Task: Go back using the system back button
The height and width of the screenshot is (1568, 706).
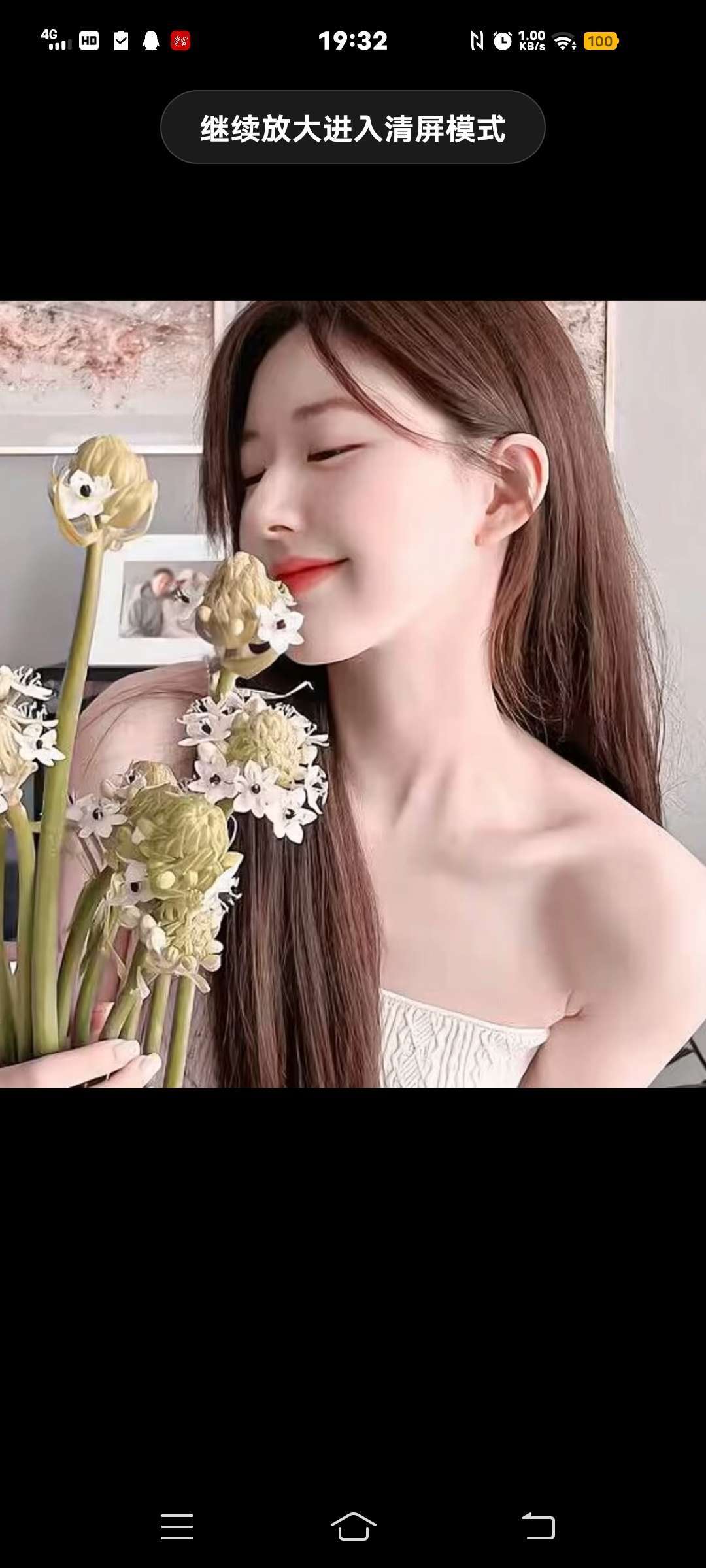Action: (538, 1526)
